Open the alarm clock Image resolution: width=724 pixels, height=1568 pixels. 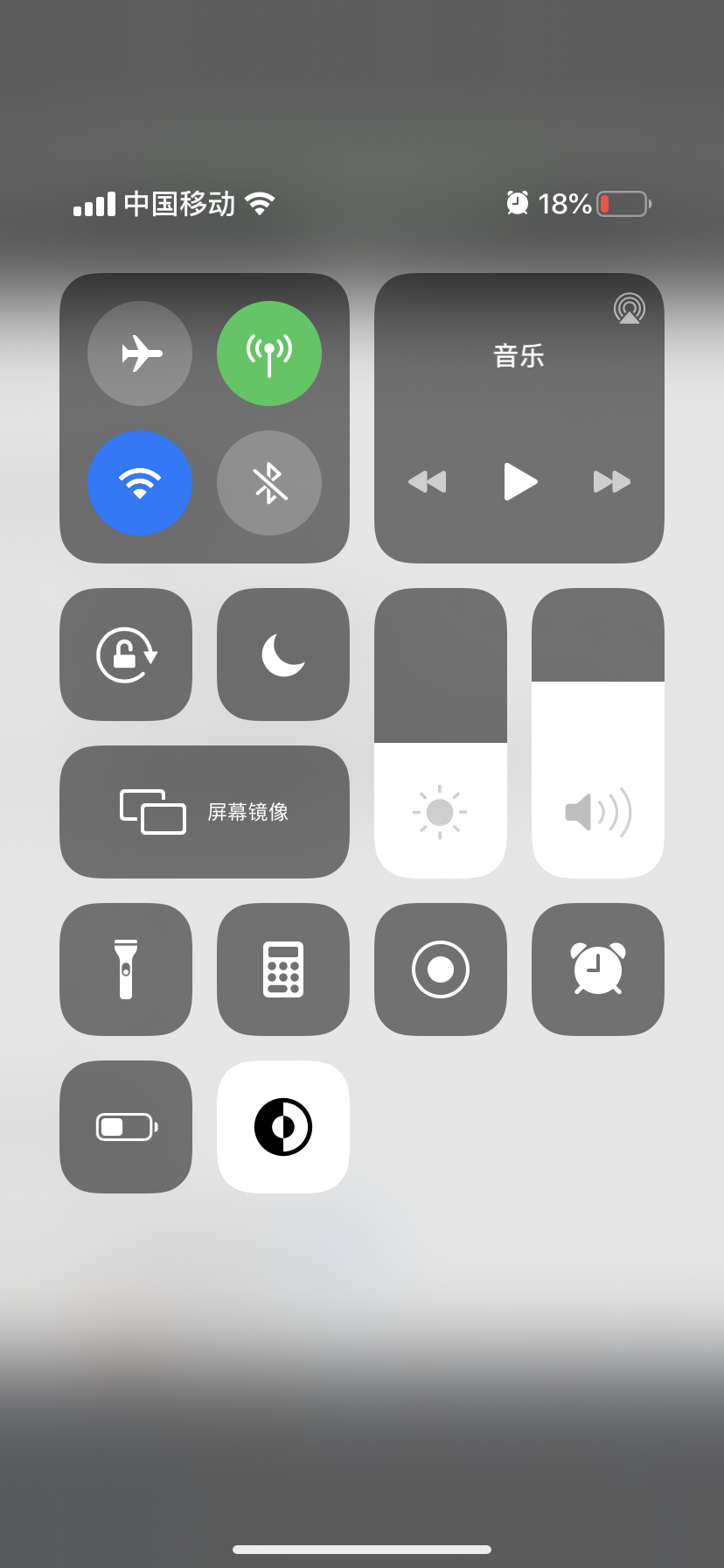pyautogui.click(x=598, y=969)
